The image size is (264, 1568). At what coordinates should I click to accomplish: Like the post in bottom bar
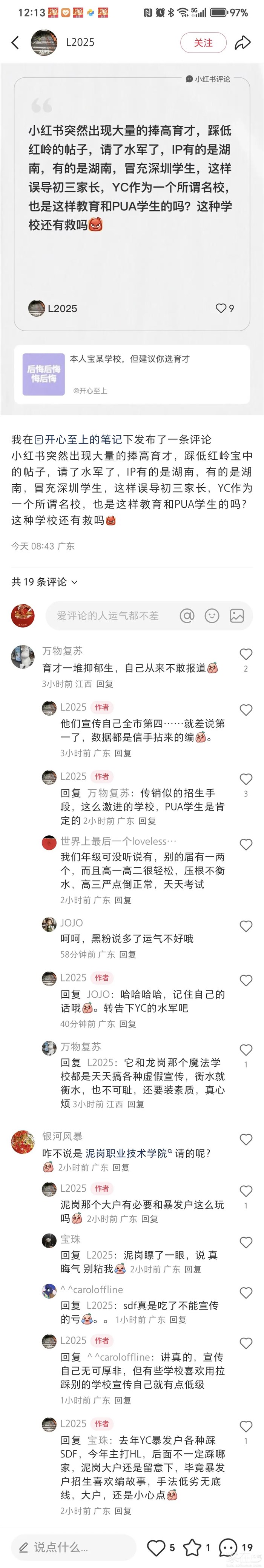pyautogui.click(x=157, y=1547)
